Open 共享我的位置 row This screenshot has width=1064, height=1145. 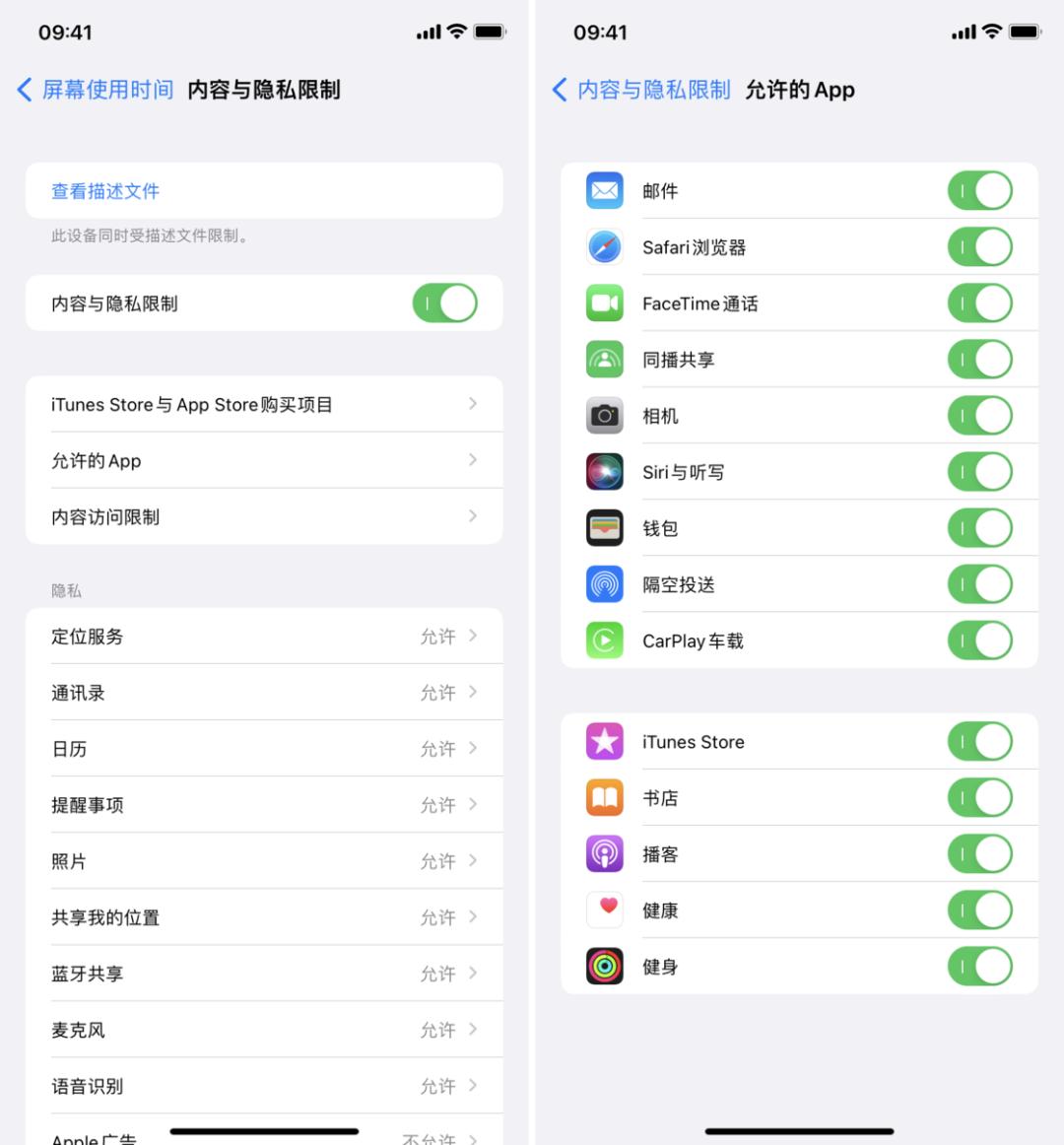pyautogui.click(x=263, y=917)
